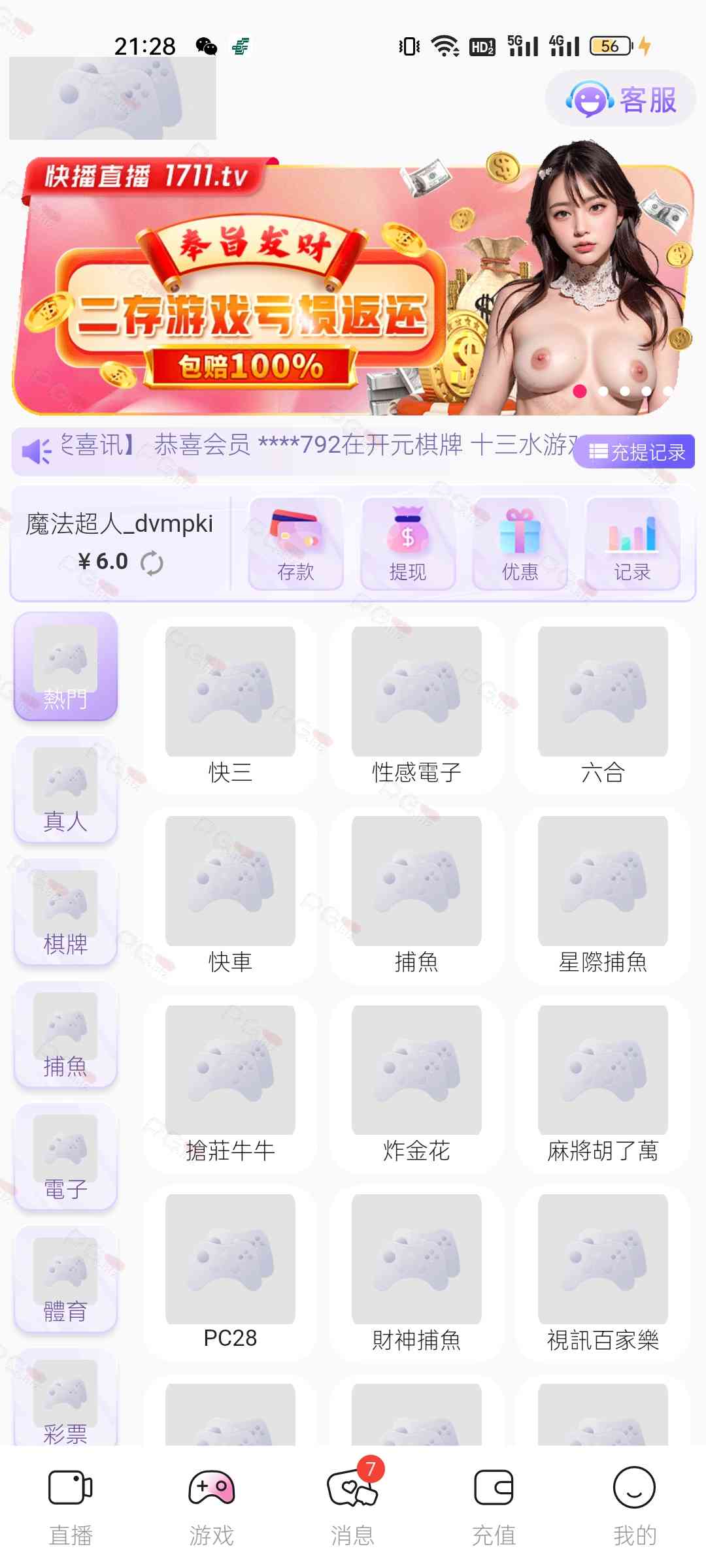Open the 记录 records shortcut
The image size is (706, 1568).
click(632, 544)
